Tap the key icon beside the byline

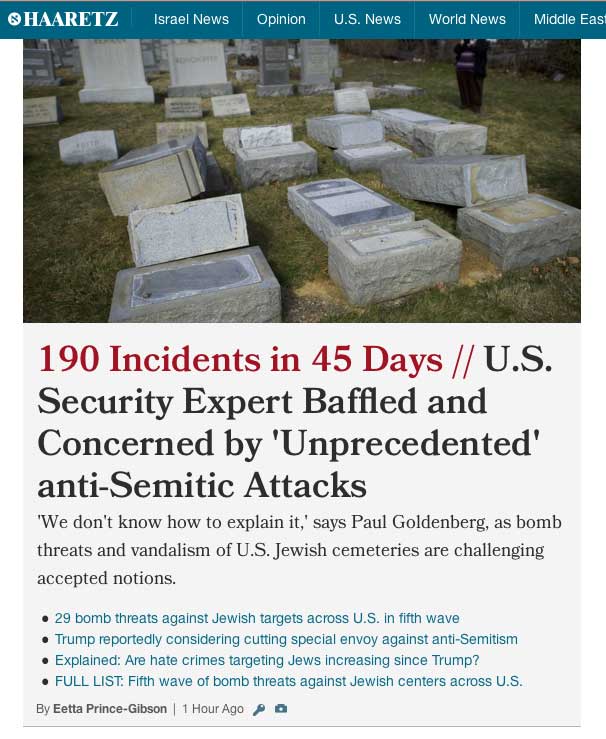(259, 709)
